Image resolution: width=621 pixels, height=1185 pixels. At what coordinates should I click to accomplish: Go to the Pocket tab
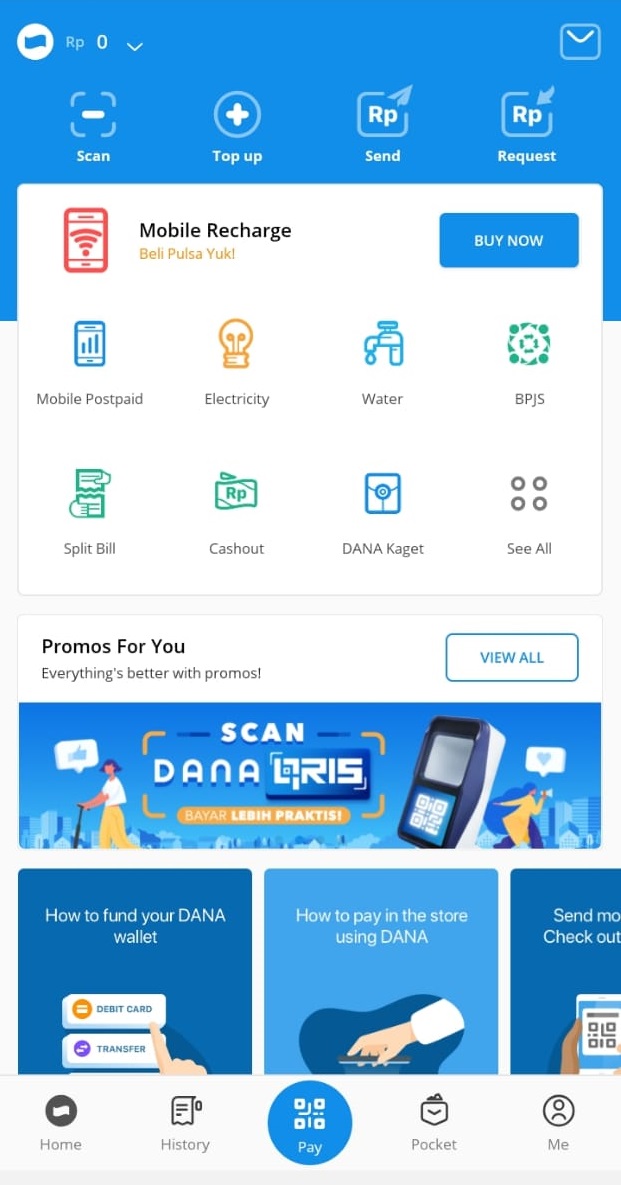click(x=434, y=1123)
